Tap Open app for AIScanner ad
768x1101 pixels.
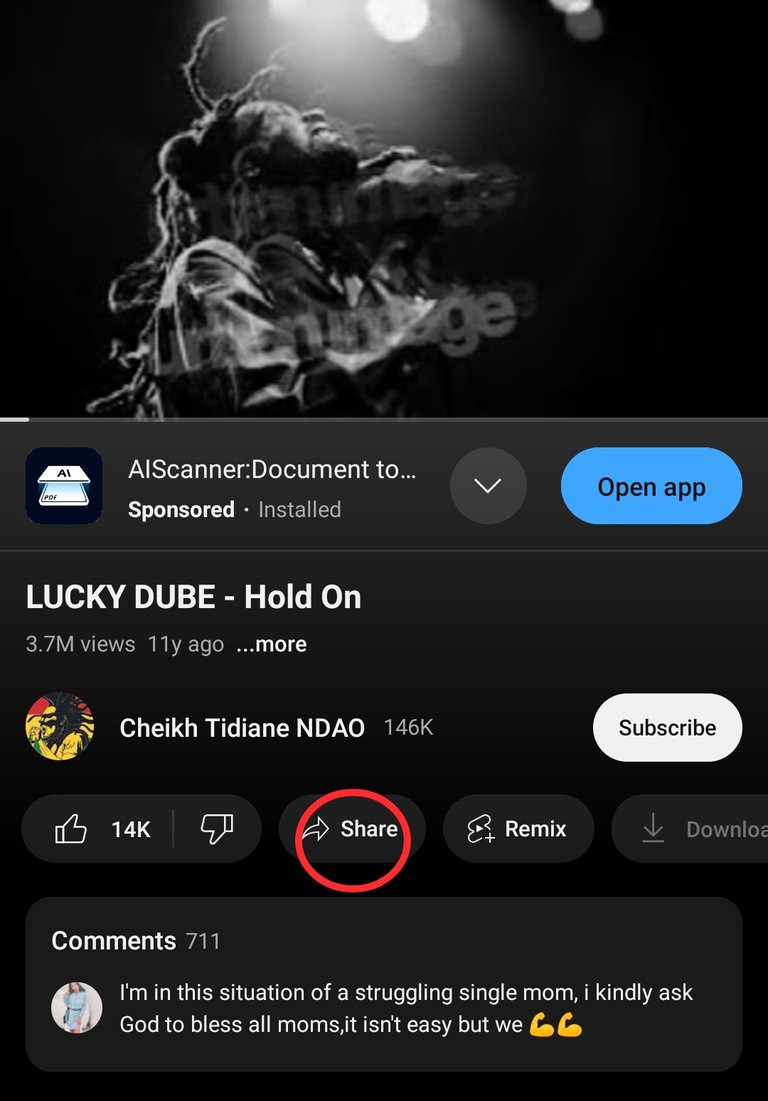point(651,487)
